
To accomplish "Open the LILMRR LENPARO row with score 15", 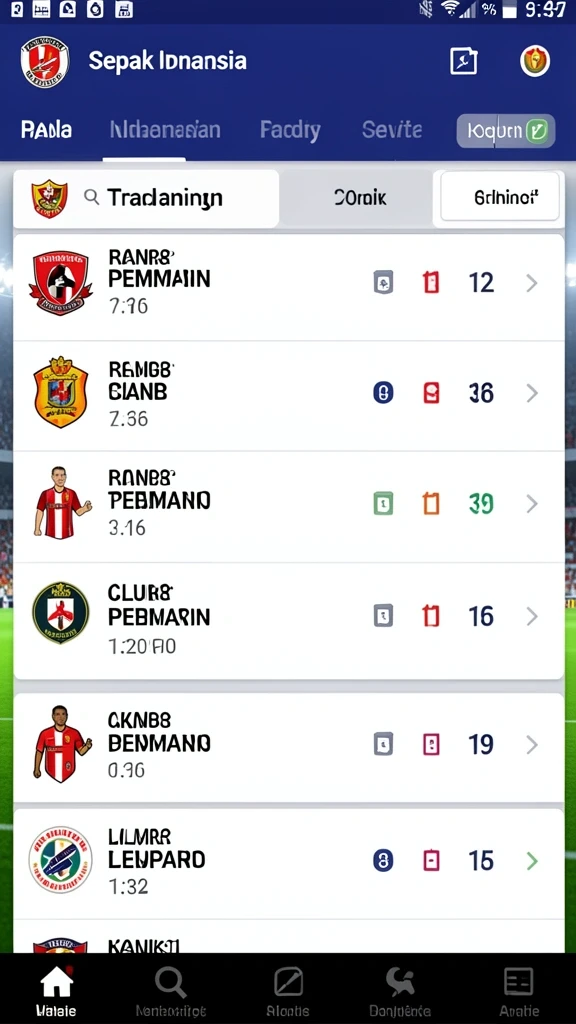I will coord(289,863).
